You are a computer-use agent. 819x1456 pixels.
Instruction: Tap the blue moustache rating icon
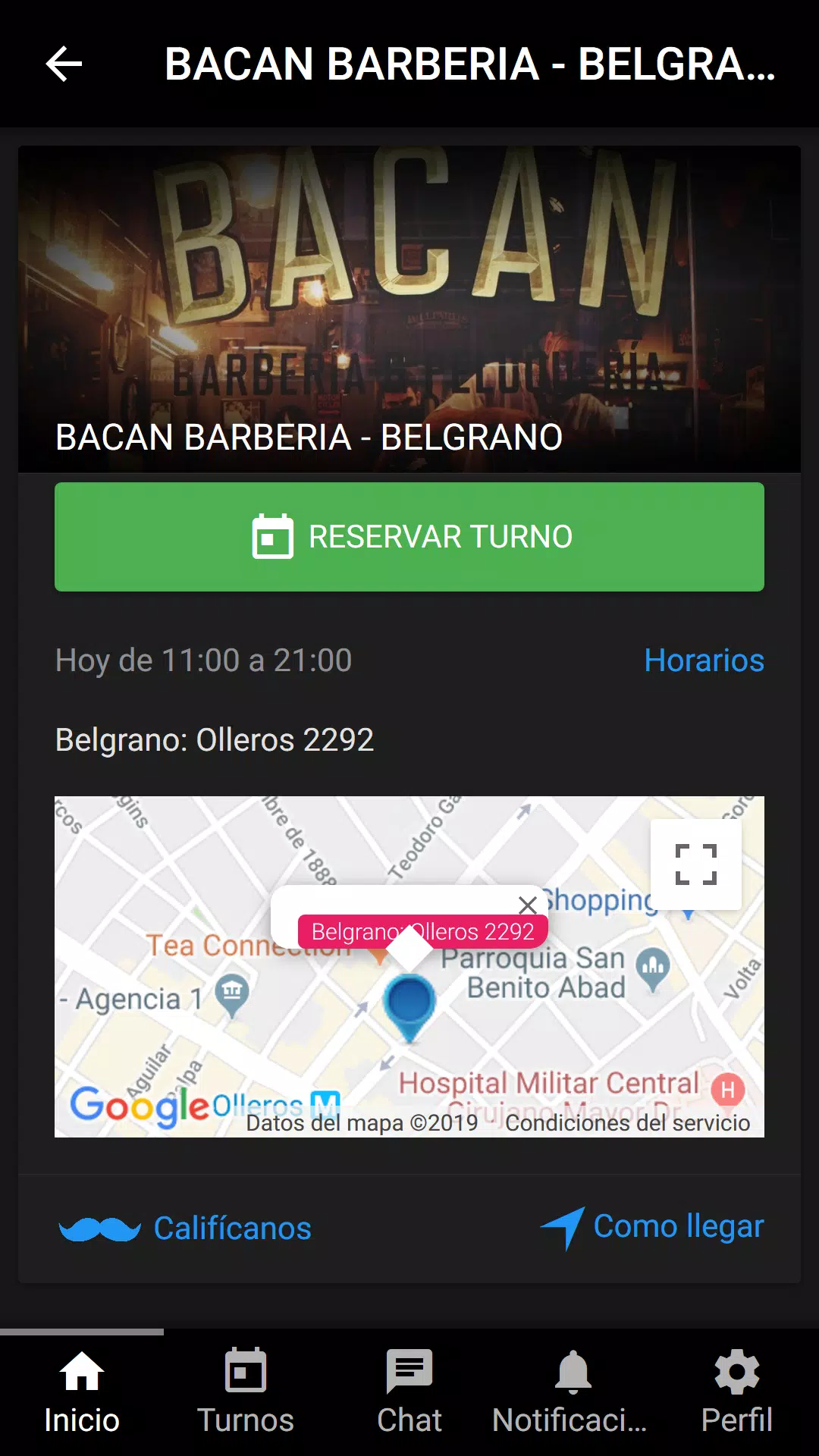click(99, 1226)
